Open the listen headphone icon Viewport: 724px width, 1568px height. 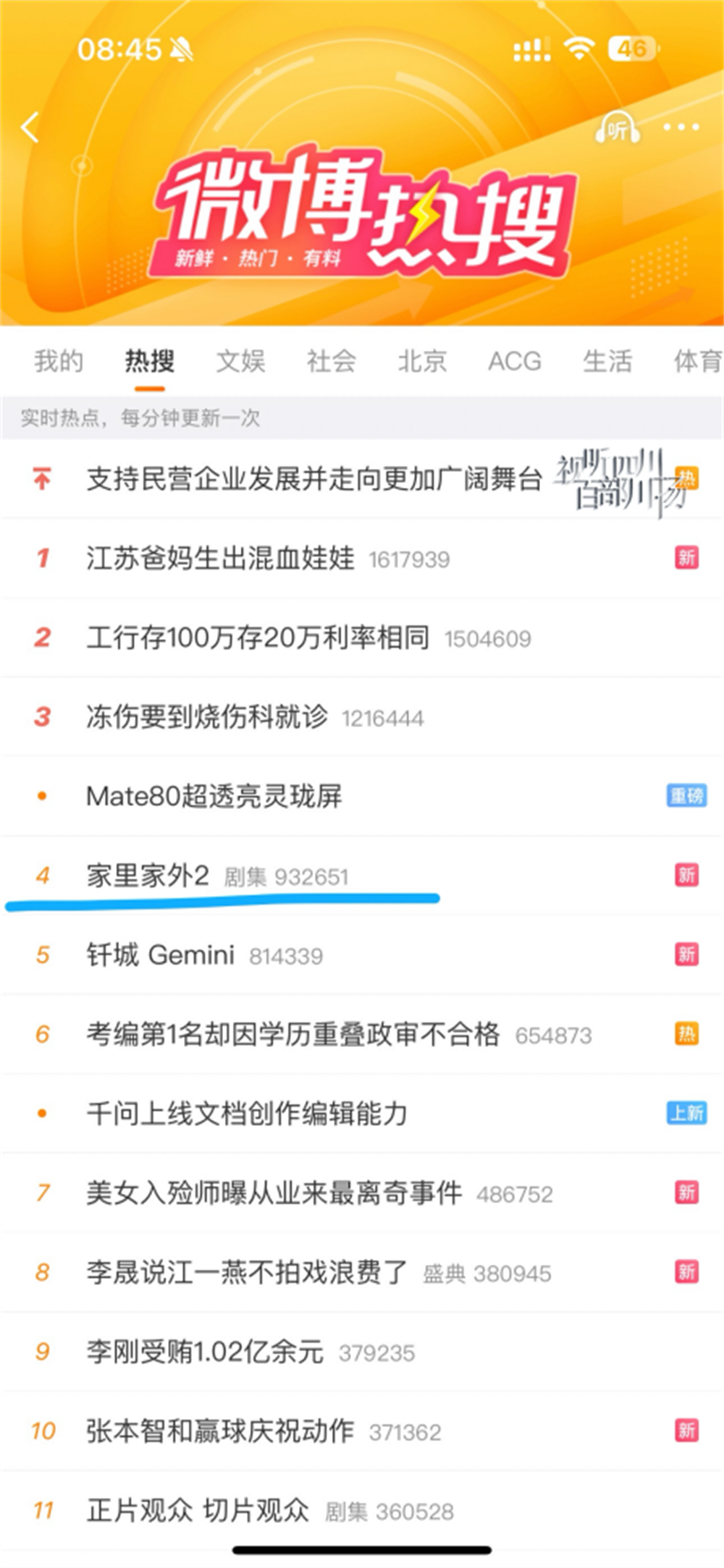[x=617, y=129]
